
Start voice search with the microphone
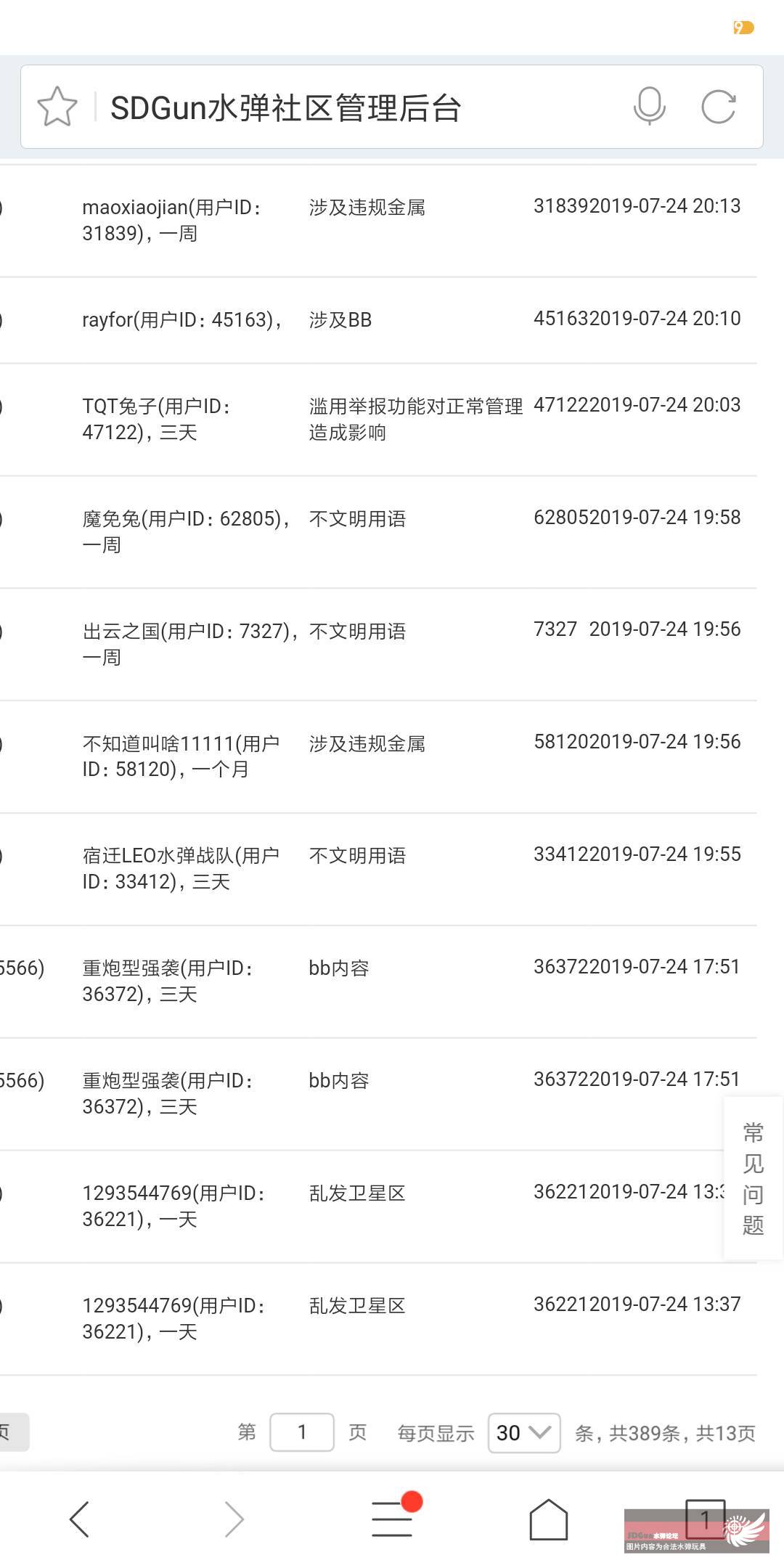(x=649, y=107)
